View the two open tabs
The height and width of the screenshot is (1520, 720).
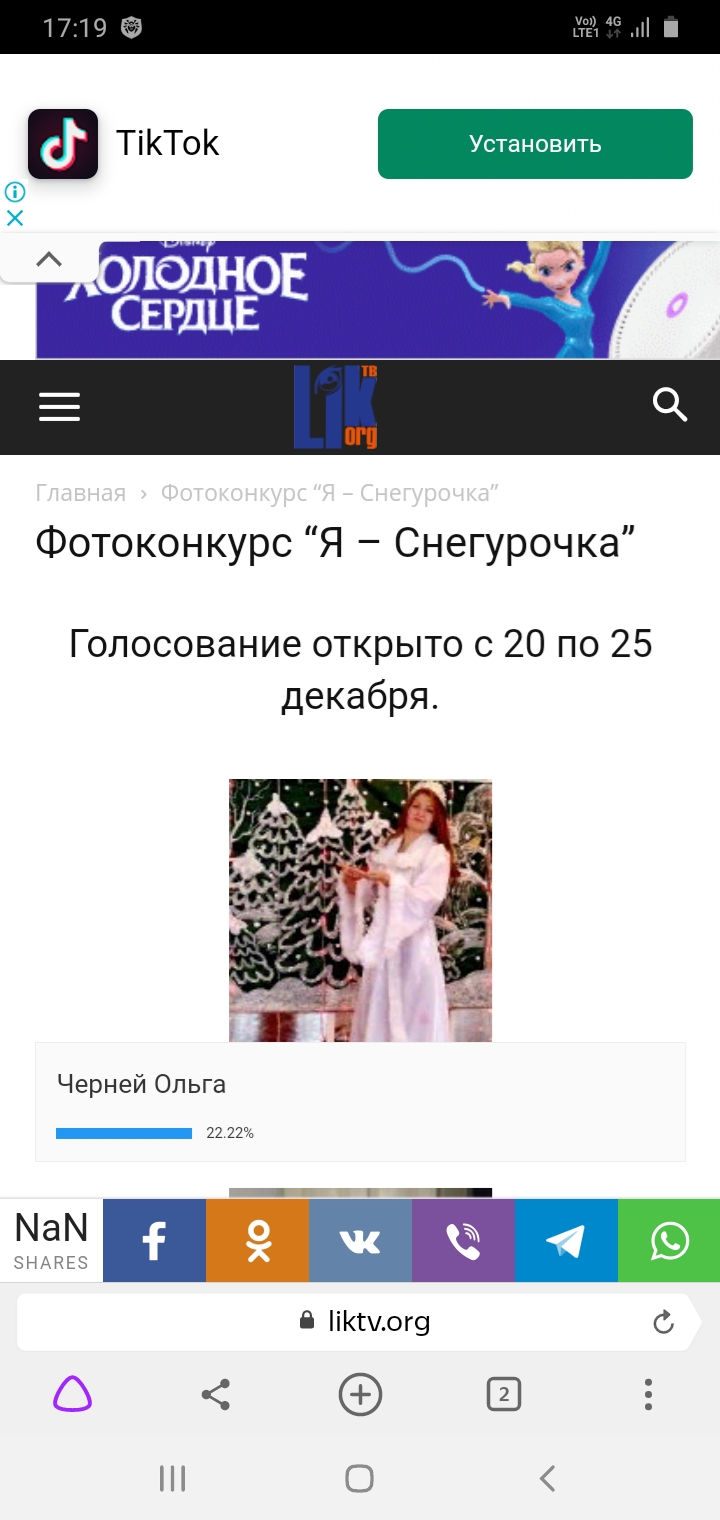(x=504, y=1394)
